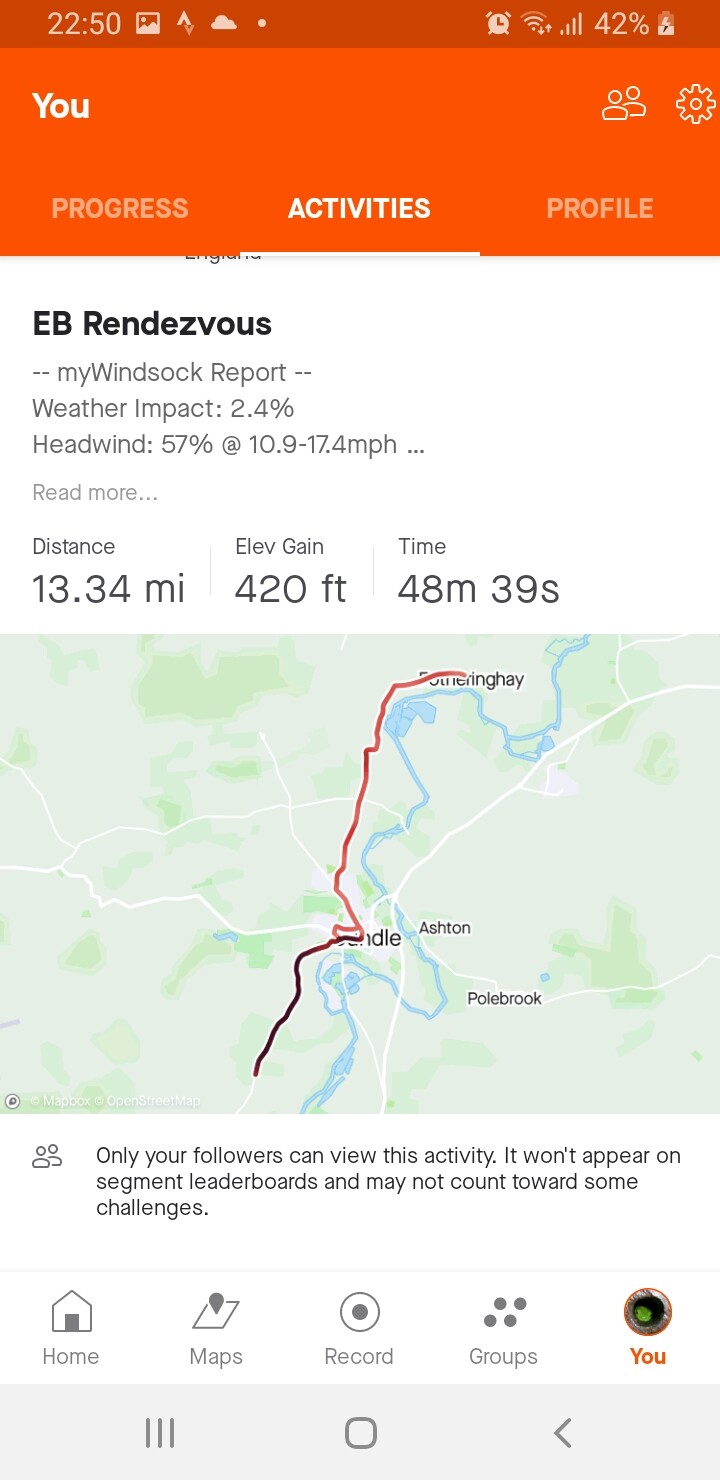This screenshot has height=1480, width=720.
Task: Open the EB Rendezvous activity
Action: click(x=152, y=324)
